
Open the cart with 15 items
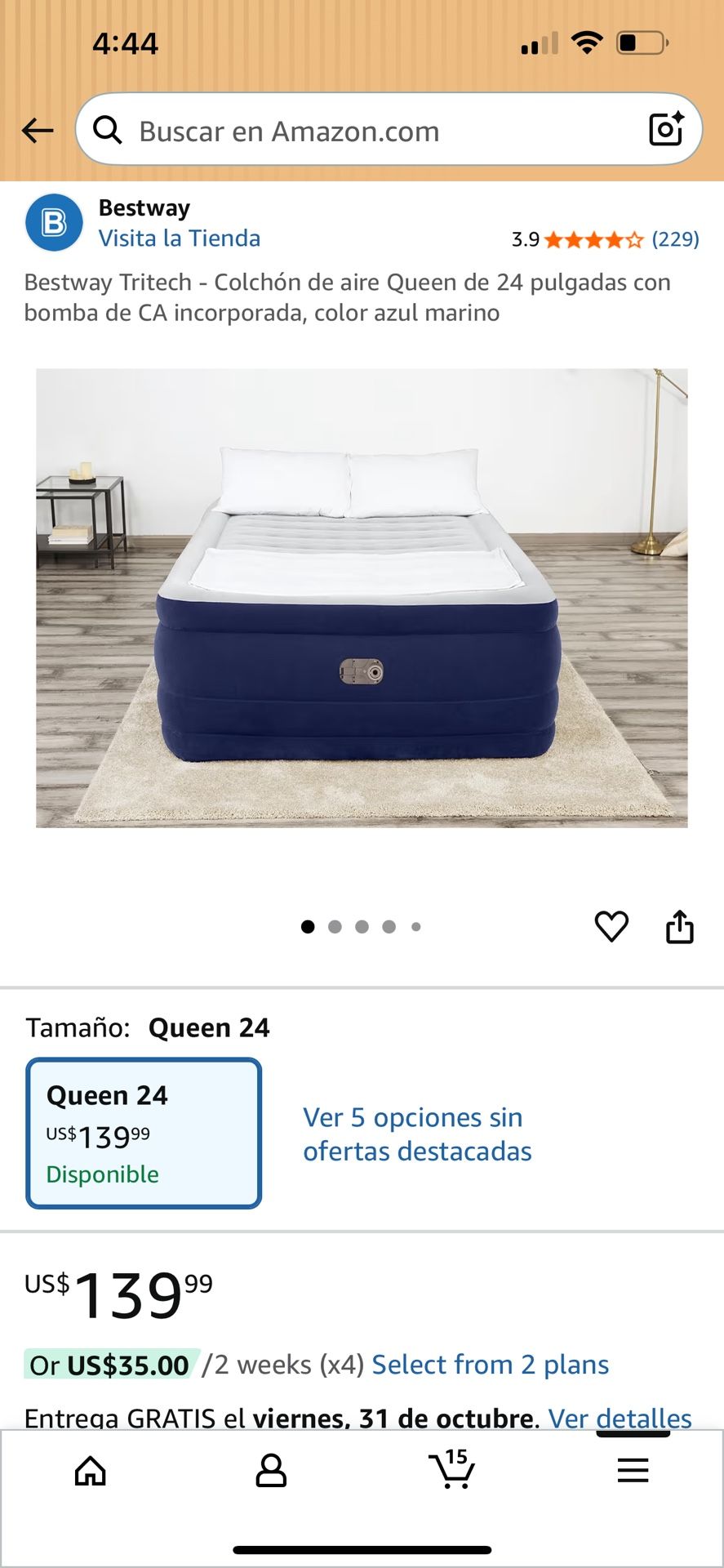pos(451,1471)
